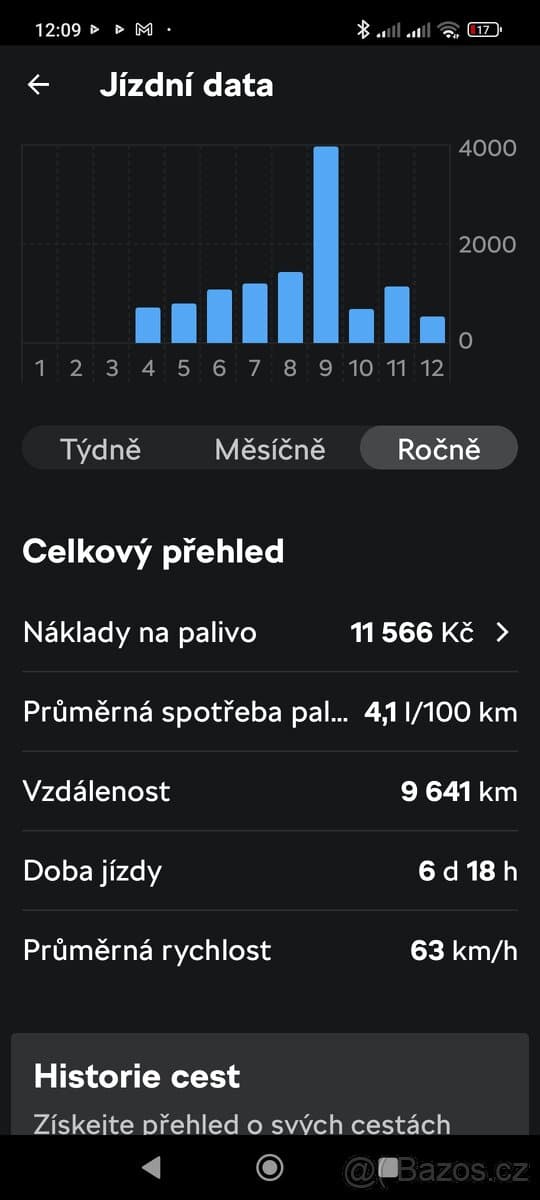Switch to the Týdně view
540x1200 pixels.
point(100,449)
